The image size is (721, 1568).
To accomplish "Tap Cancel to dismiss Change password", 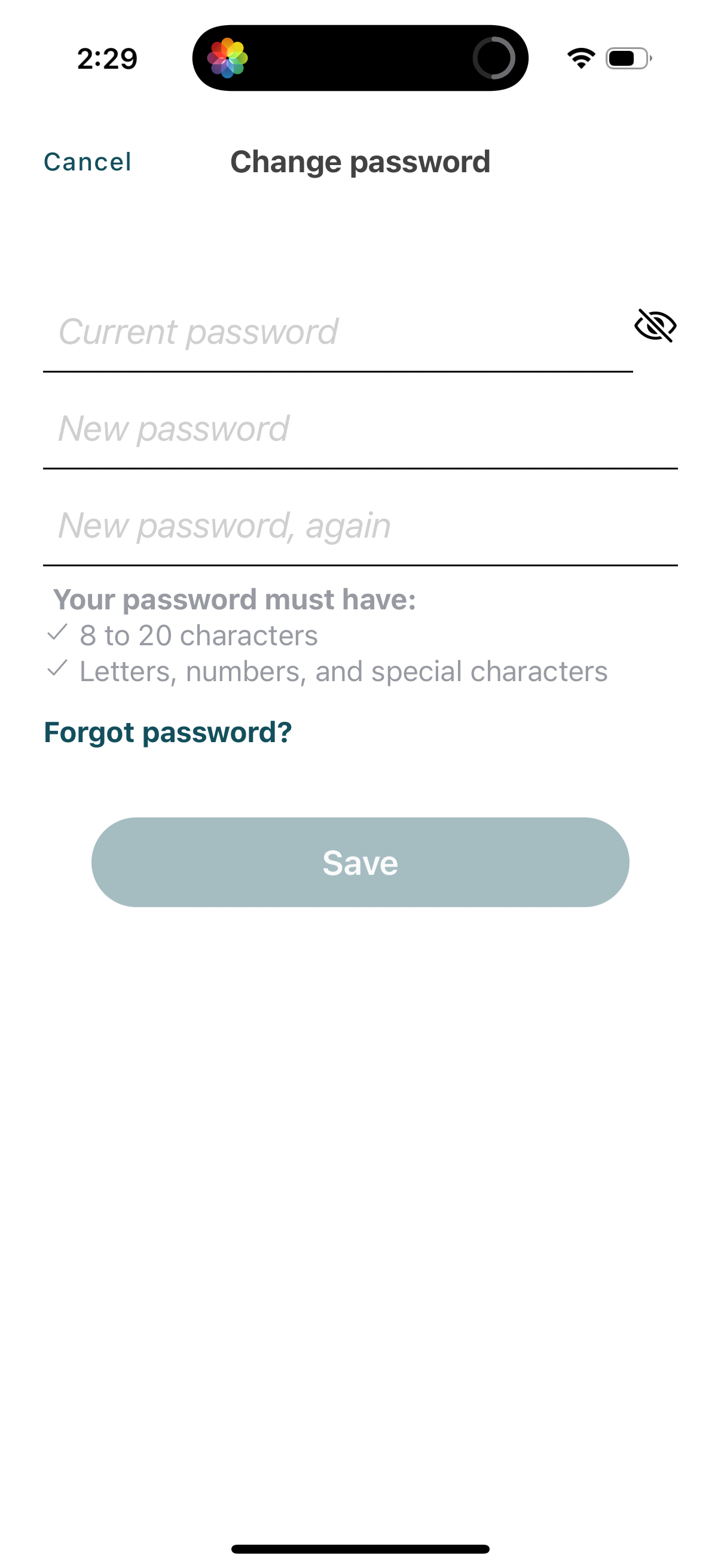I will (87, 162).
